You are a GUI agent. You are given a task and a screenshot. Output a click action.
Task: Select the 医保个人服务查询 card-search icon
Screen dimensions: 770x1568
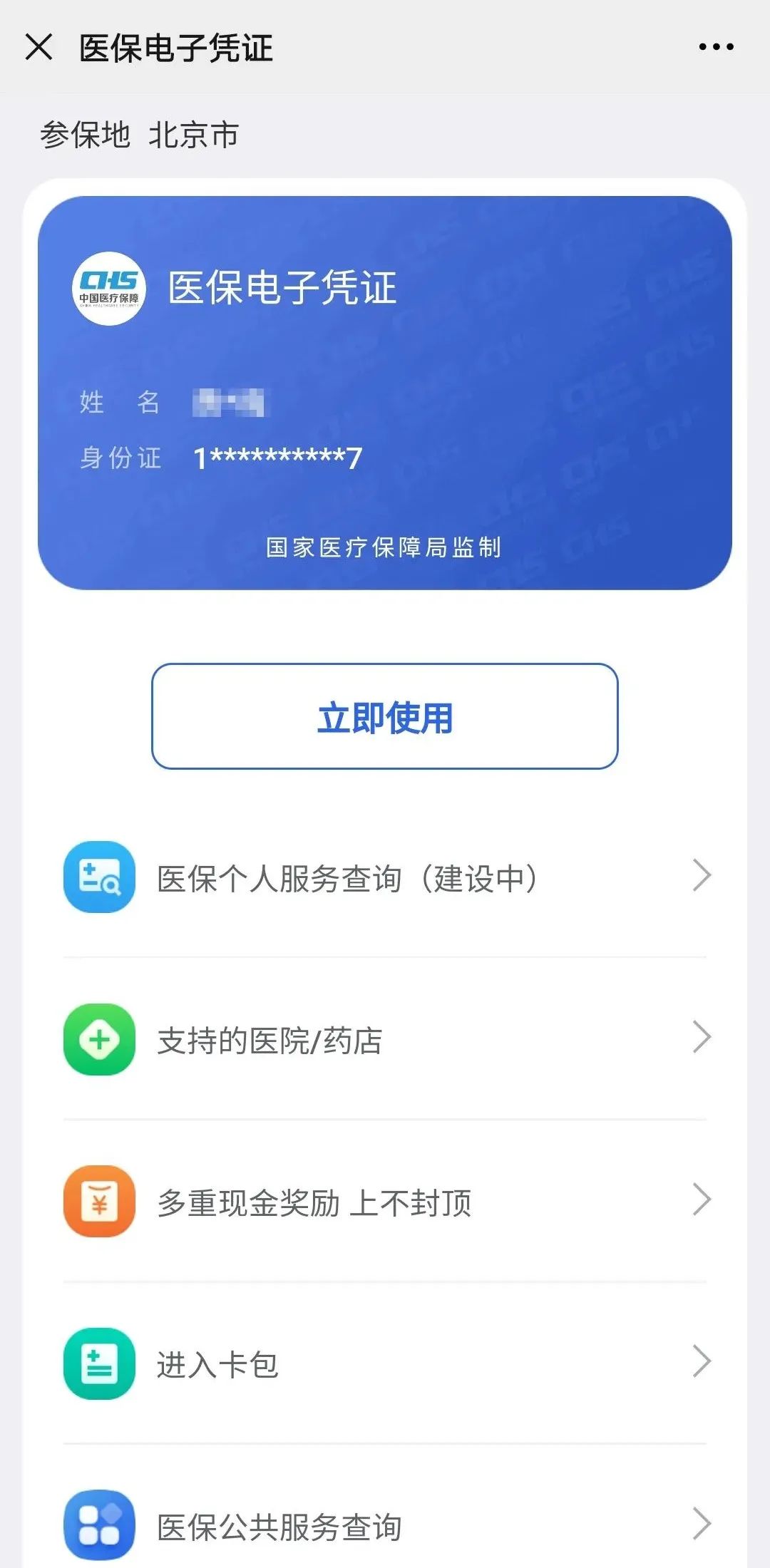pyautogui.click(x=100, y=877)
